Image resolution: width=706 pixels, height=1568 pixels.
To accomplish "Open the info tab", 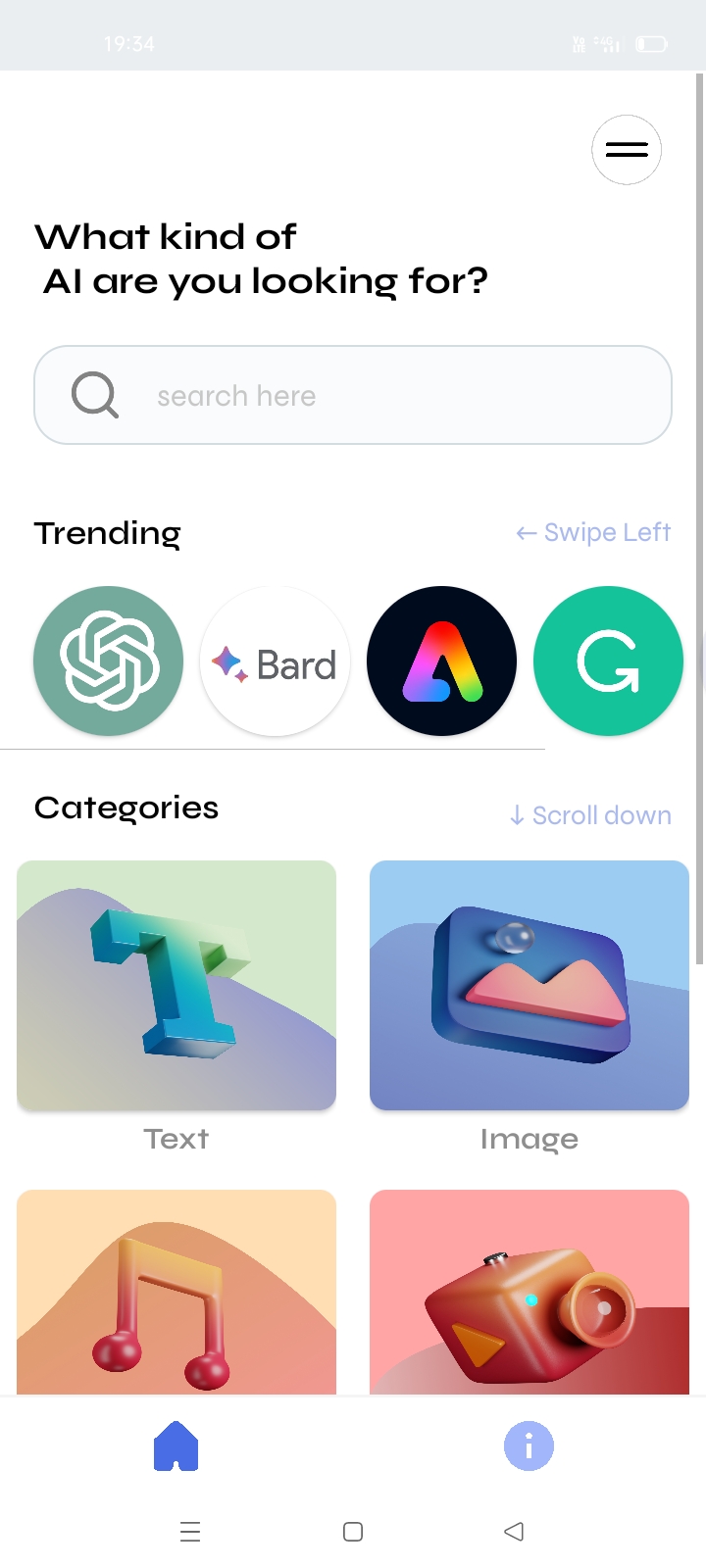I will click(529, 1446).
